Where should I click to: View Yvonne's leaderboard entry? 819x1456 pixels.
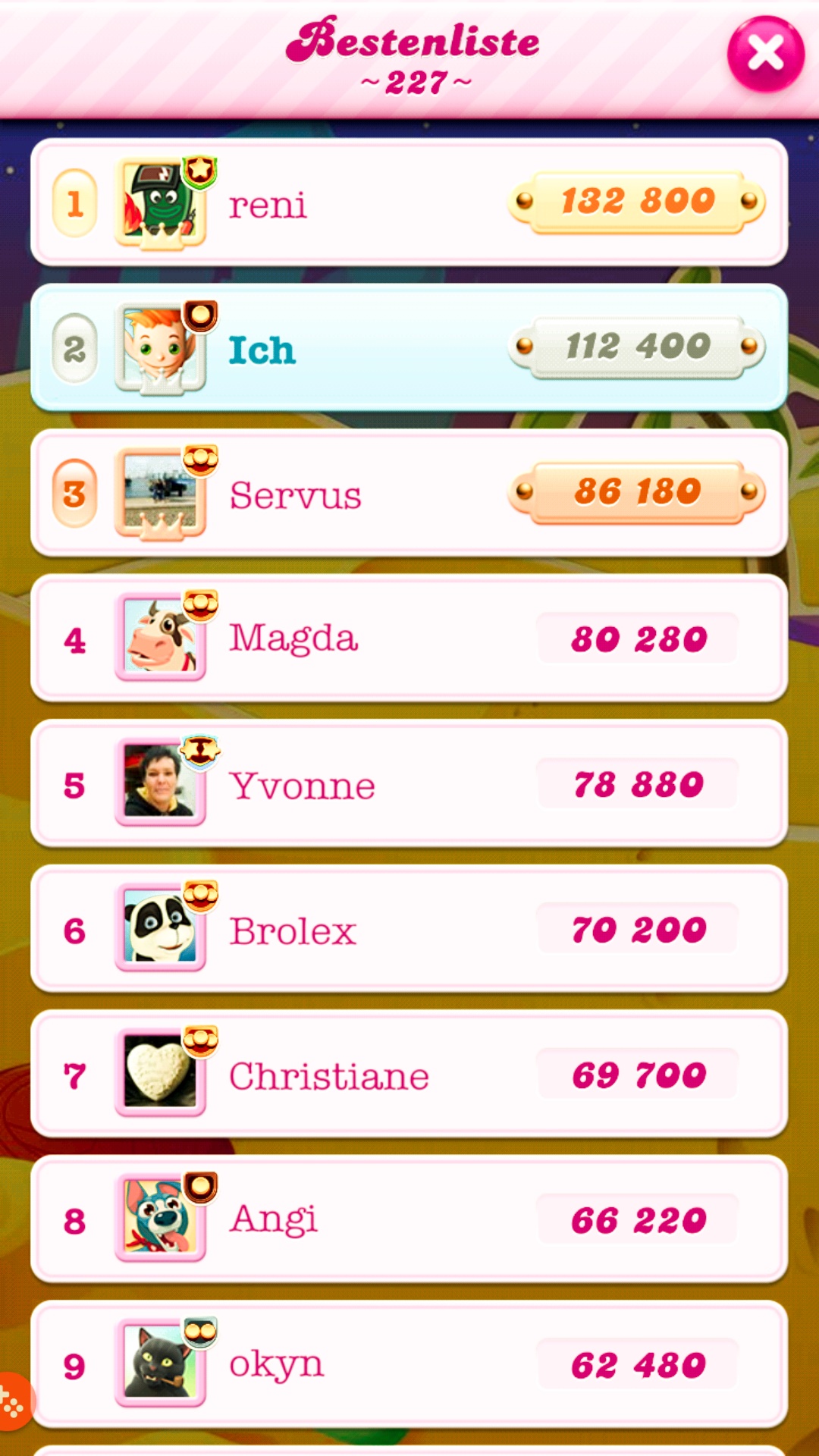409,784
